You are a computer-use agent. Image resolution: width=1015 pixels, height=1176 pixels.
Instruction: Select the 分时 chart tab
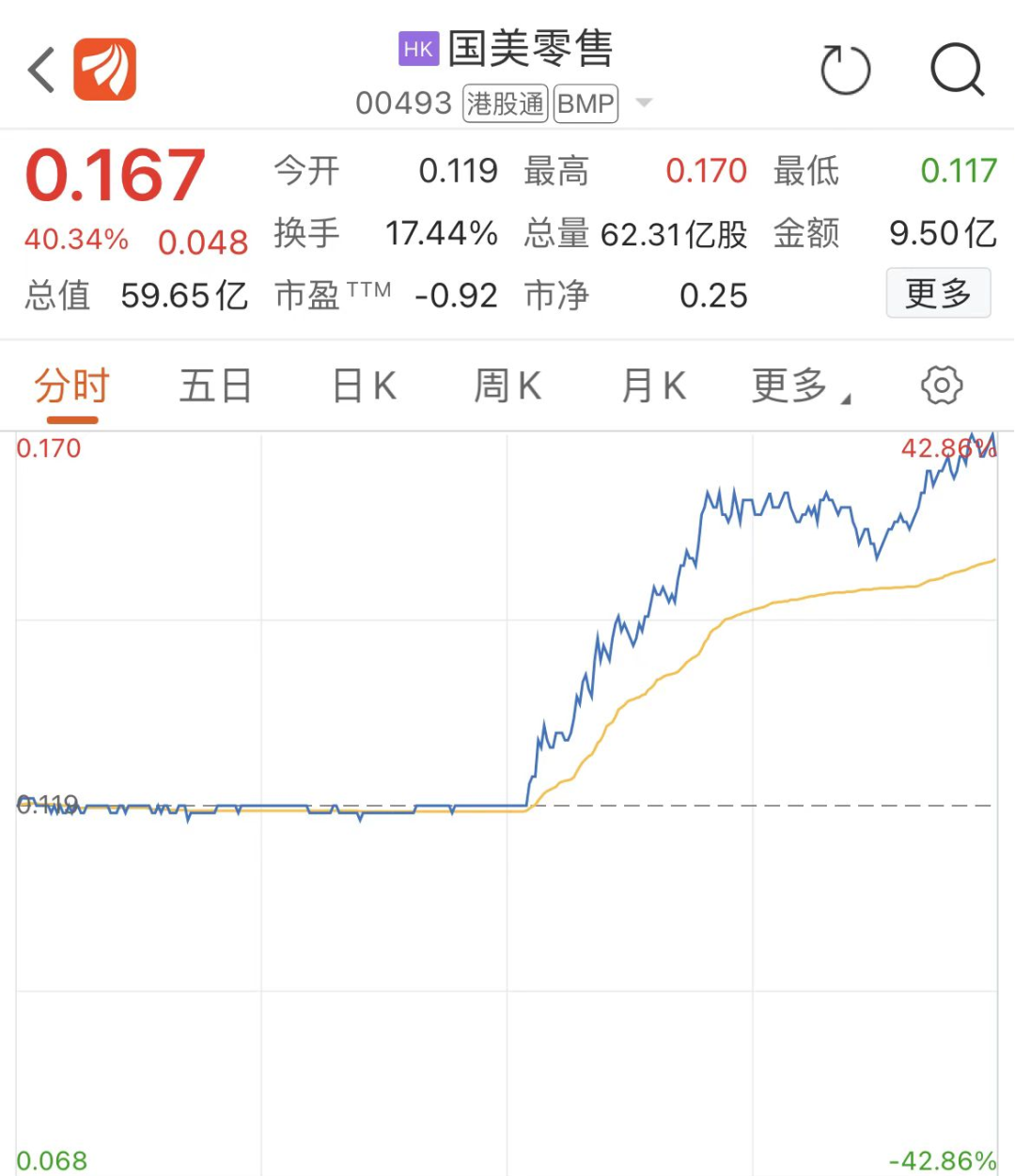(72, 386)
